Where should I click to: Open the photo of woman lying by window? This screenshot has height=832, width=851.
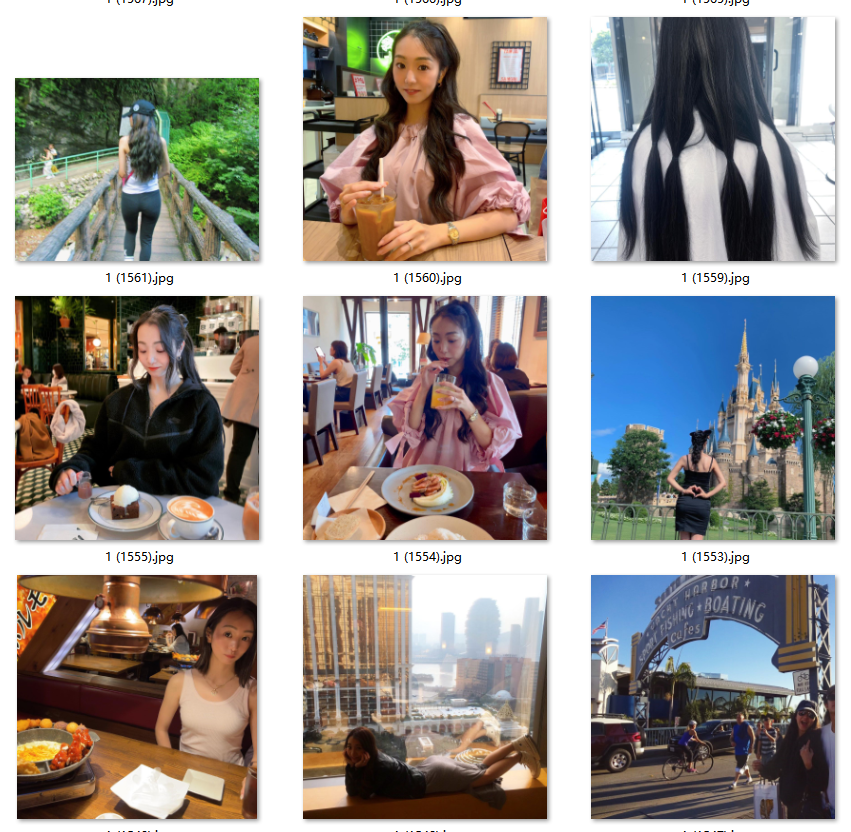[x=425, y=697]
